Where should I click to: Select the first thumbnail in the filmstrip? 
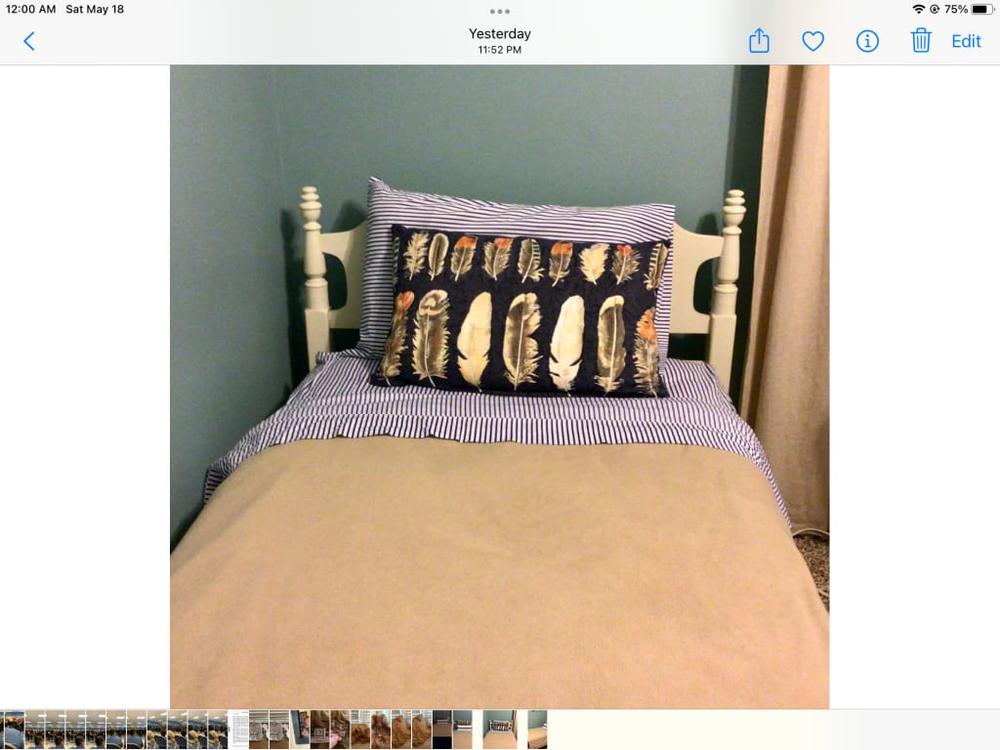pos(13,729)
